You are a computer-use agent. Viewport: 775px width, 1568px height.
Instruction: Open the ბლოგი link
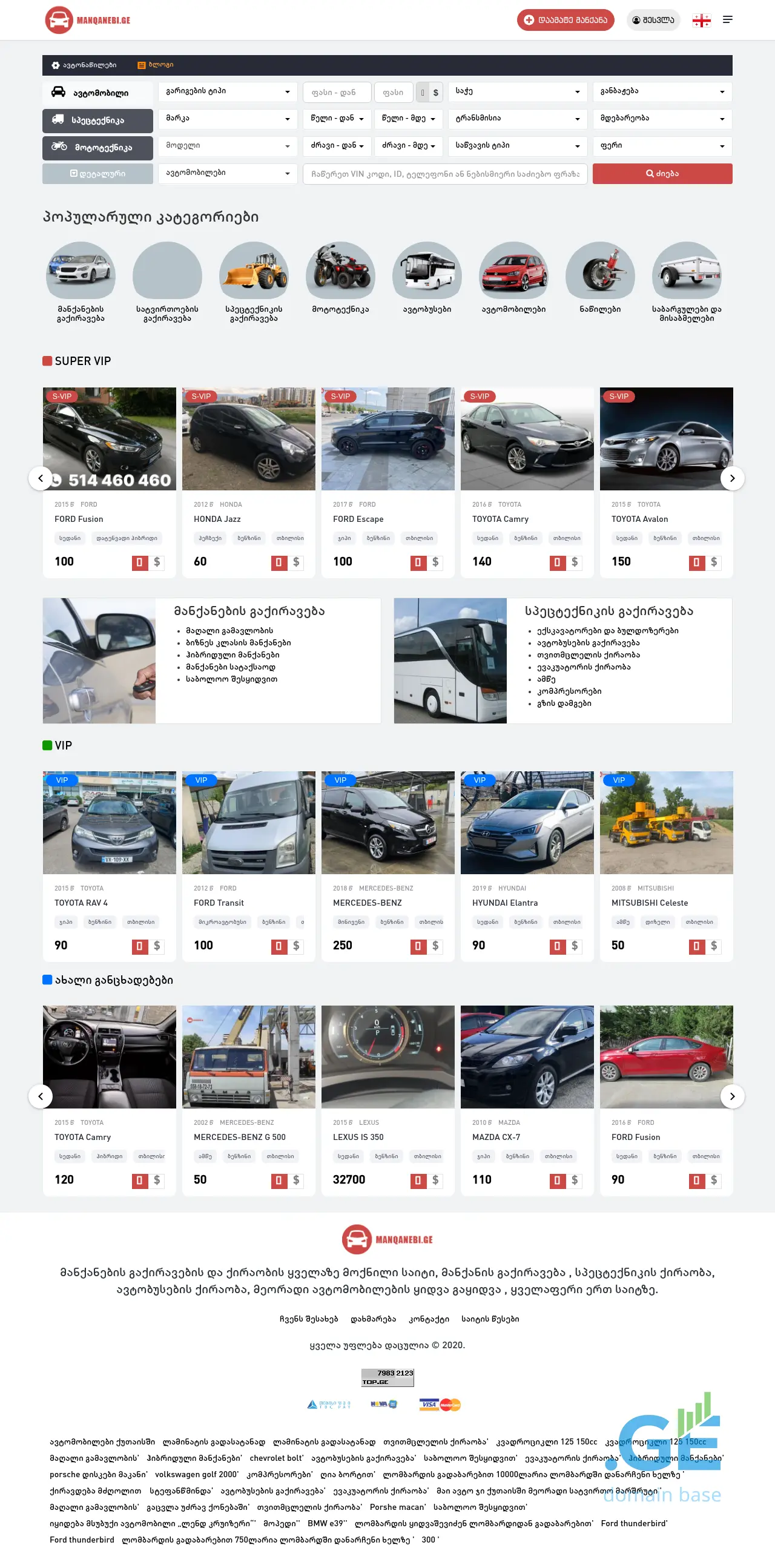[156, 65]
